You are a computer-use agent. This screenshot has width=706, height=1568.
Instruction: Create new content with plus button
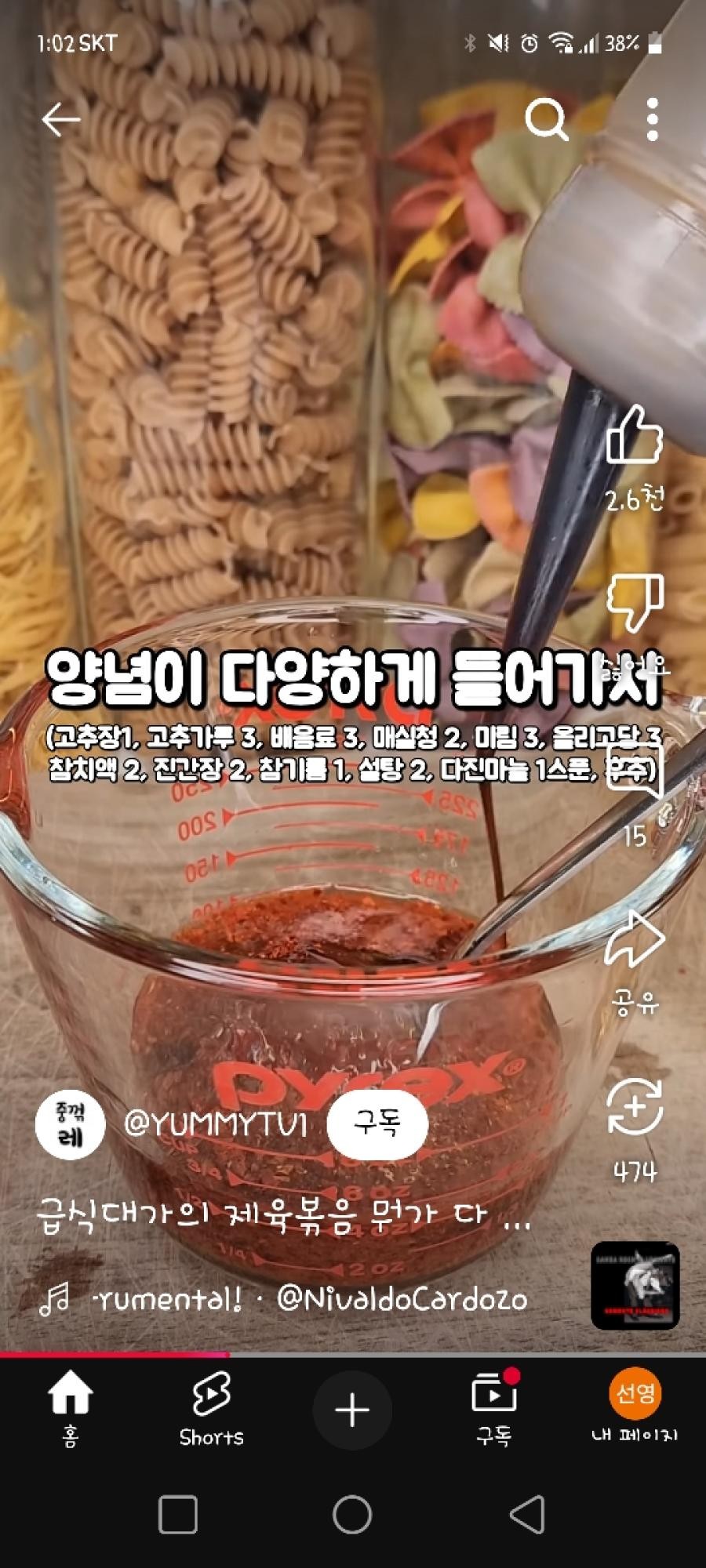(x=352, y=1410)
